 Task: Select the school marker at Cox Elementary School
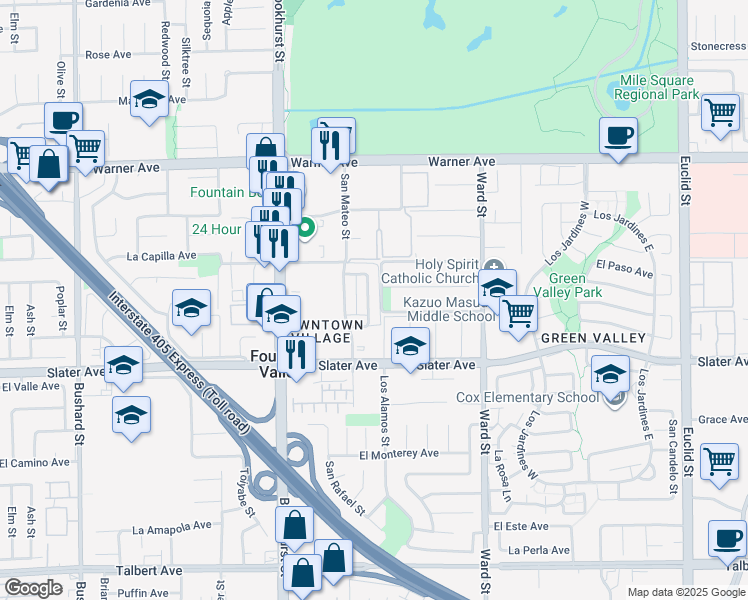(611, 375)
